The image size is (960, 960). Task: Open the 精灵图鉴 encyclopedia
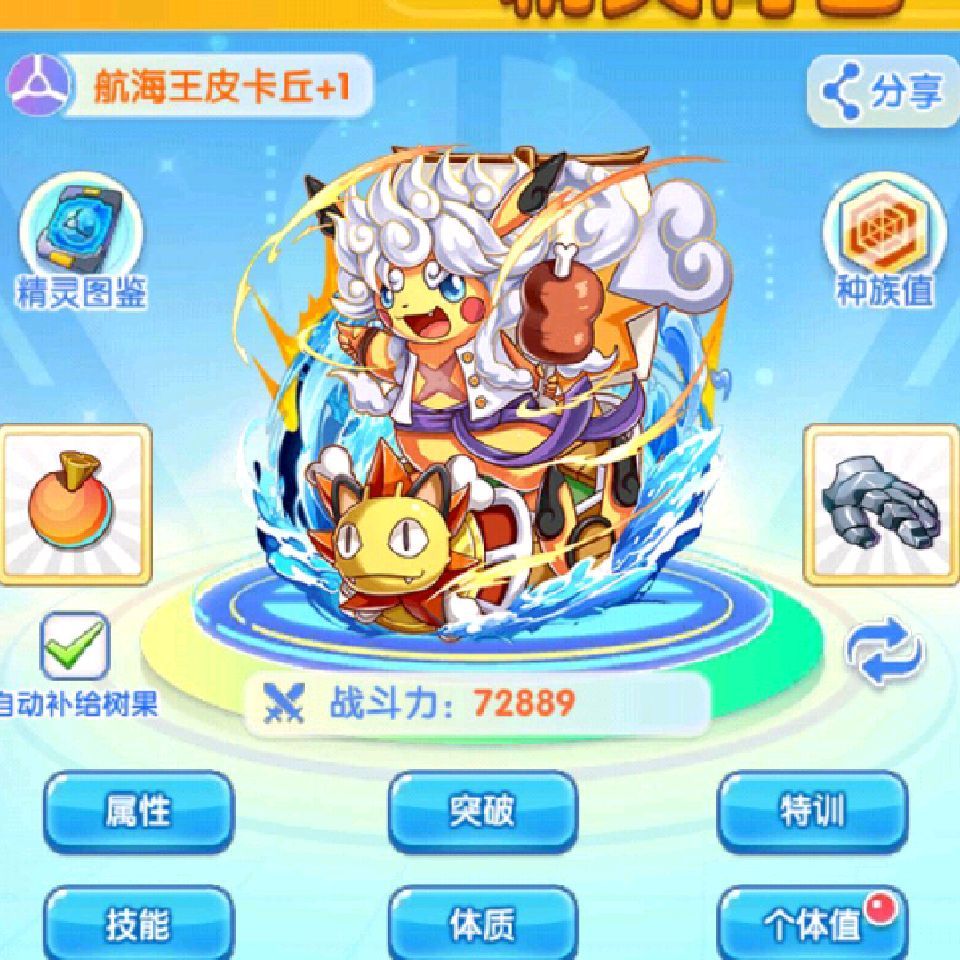tap(81, 241)
